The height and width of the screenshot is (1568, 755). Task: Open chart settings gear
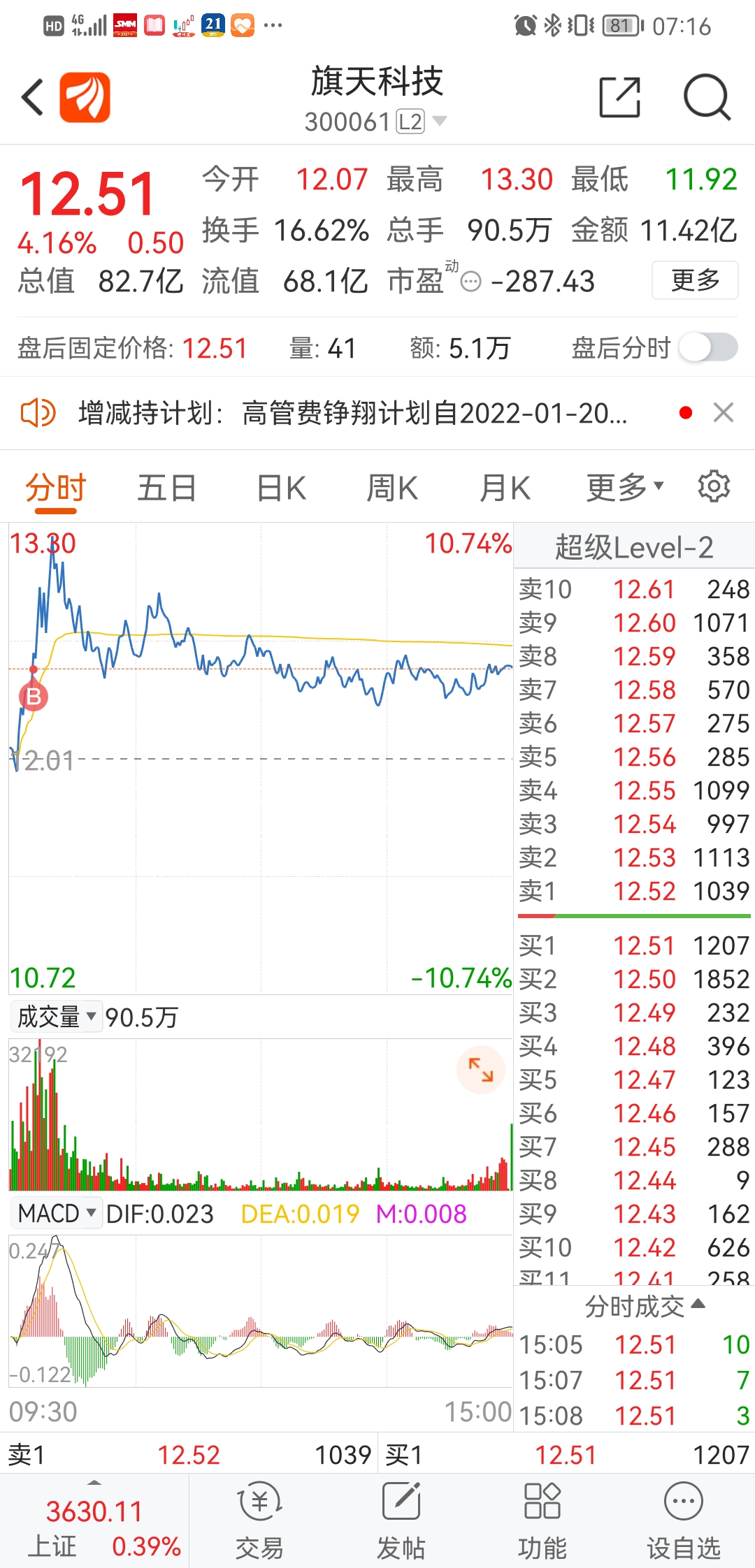714,486
